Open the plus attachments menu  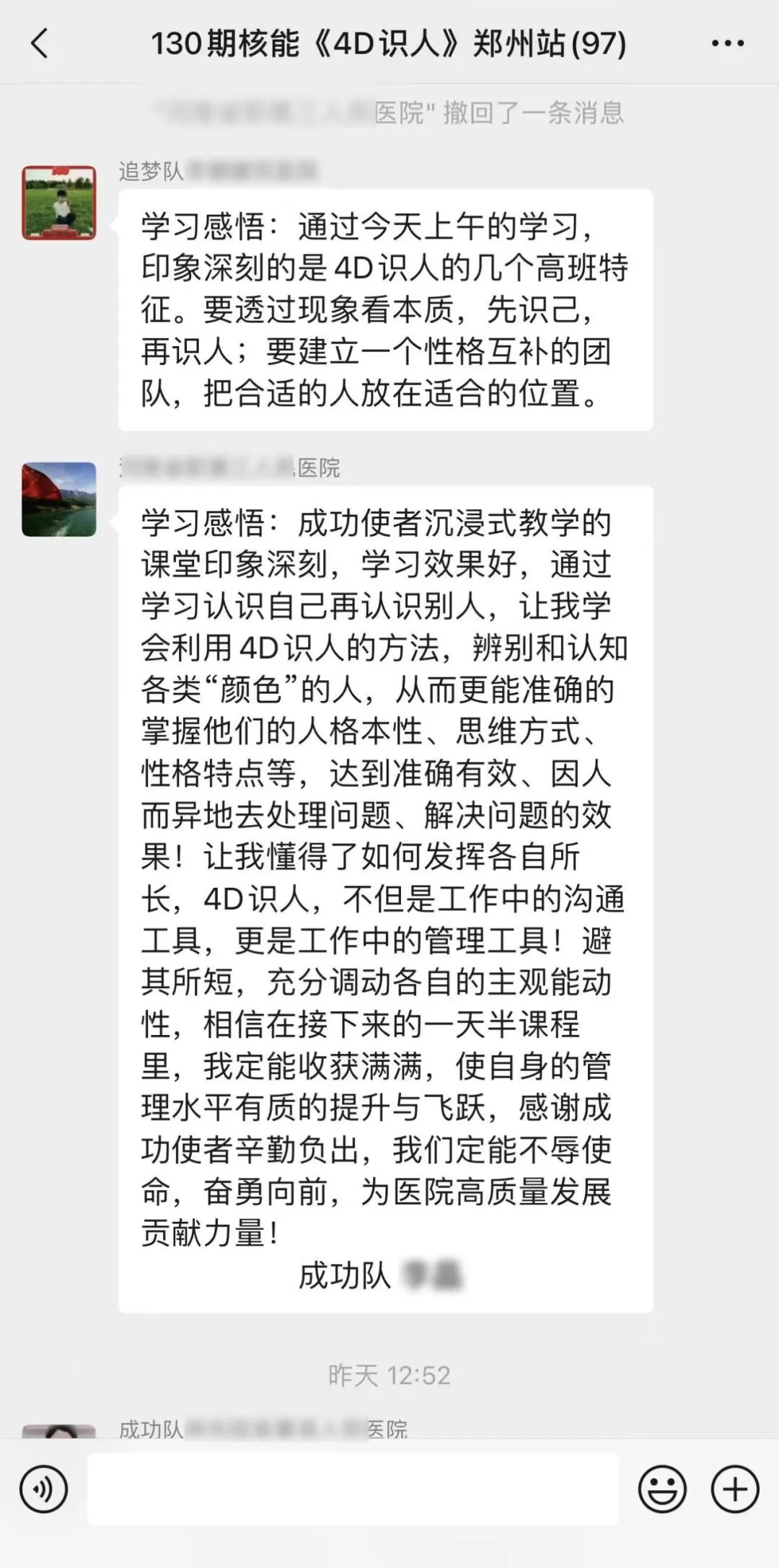[735, 1489]
